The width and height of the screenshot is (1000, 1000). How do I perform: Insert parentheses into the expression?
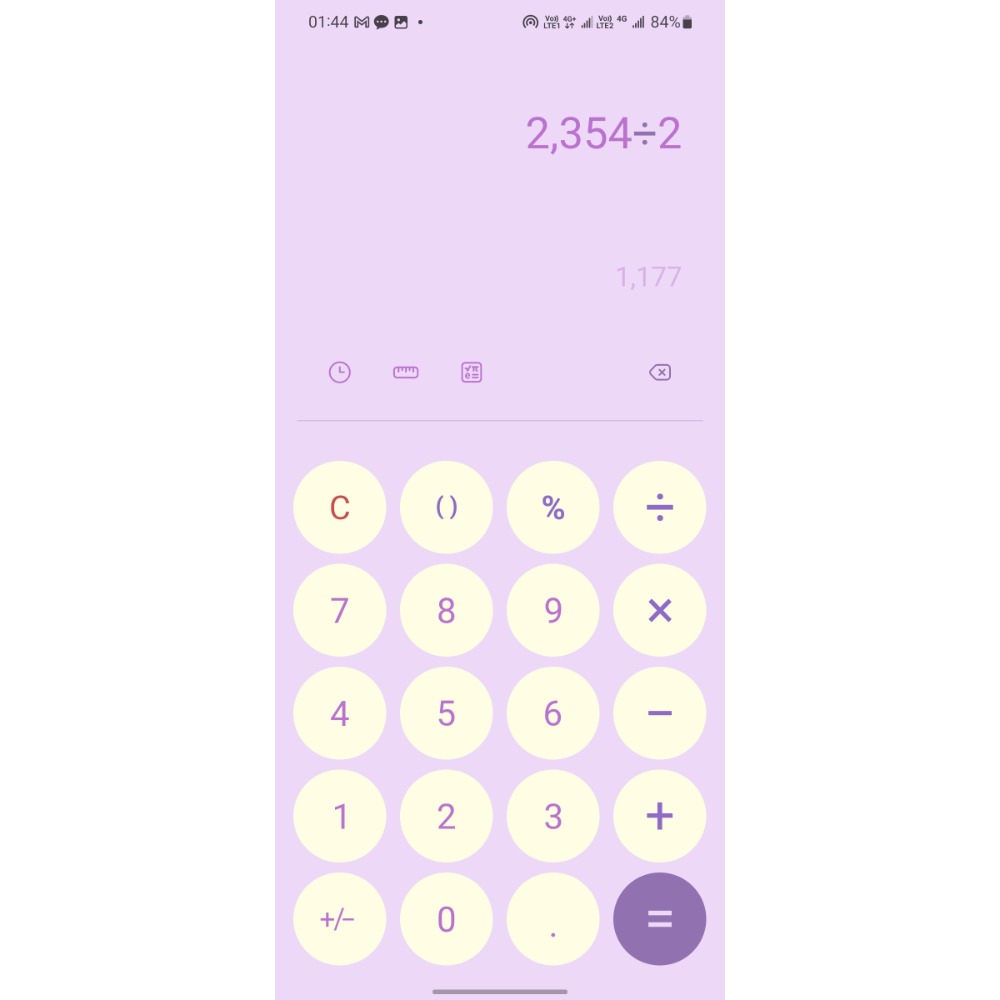coord(446,508)
